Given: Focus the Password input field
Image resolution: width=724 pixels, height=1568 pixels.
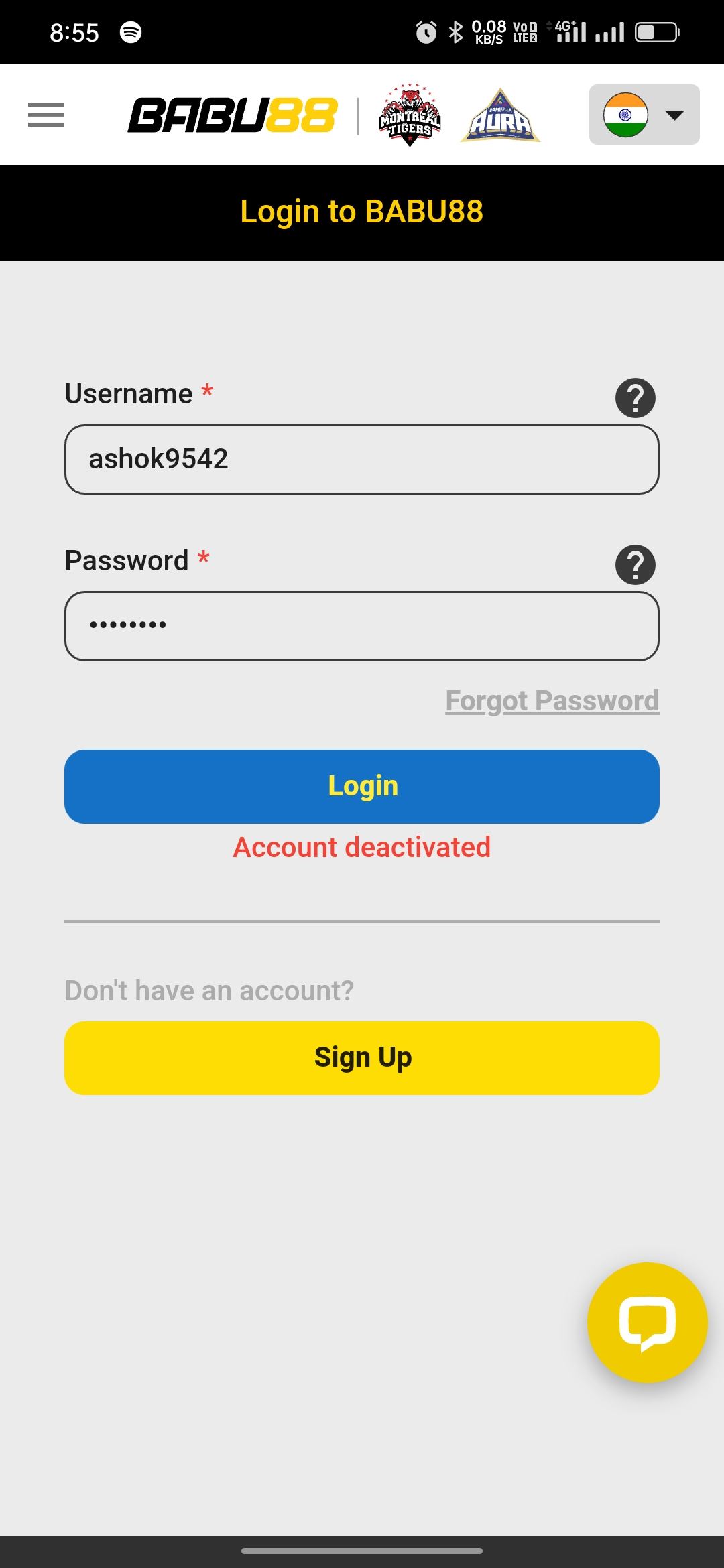Looking at the screenshot, I should pyautogui.click(x=362, y=626).
